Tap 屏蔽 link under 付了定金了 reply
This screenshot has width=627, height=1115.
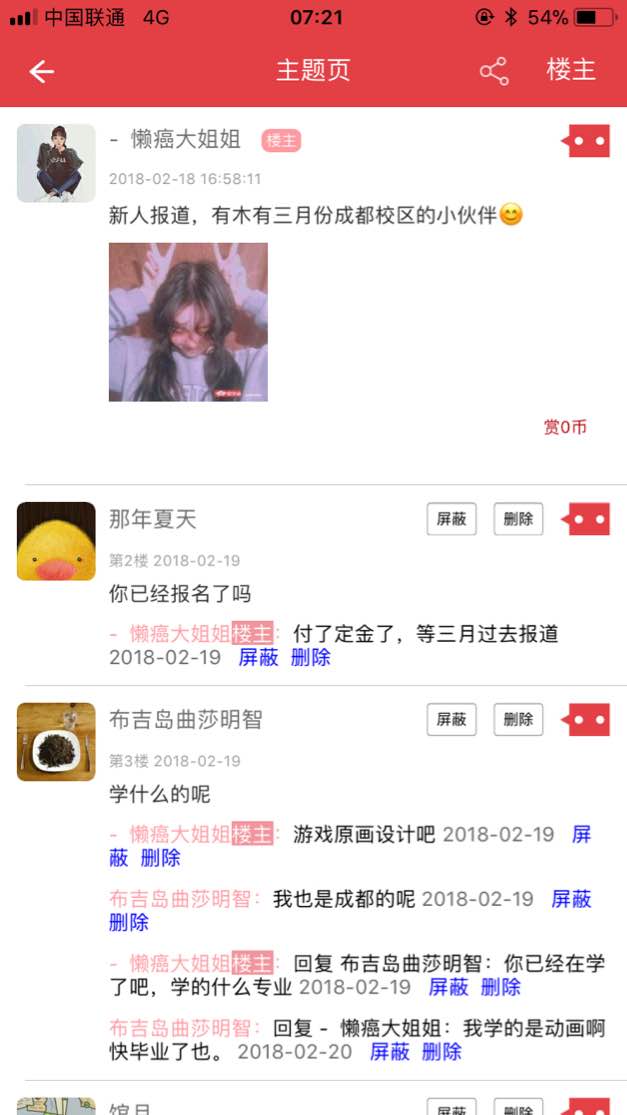tap(258, 658)
